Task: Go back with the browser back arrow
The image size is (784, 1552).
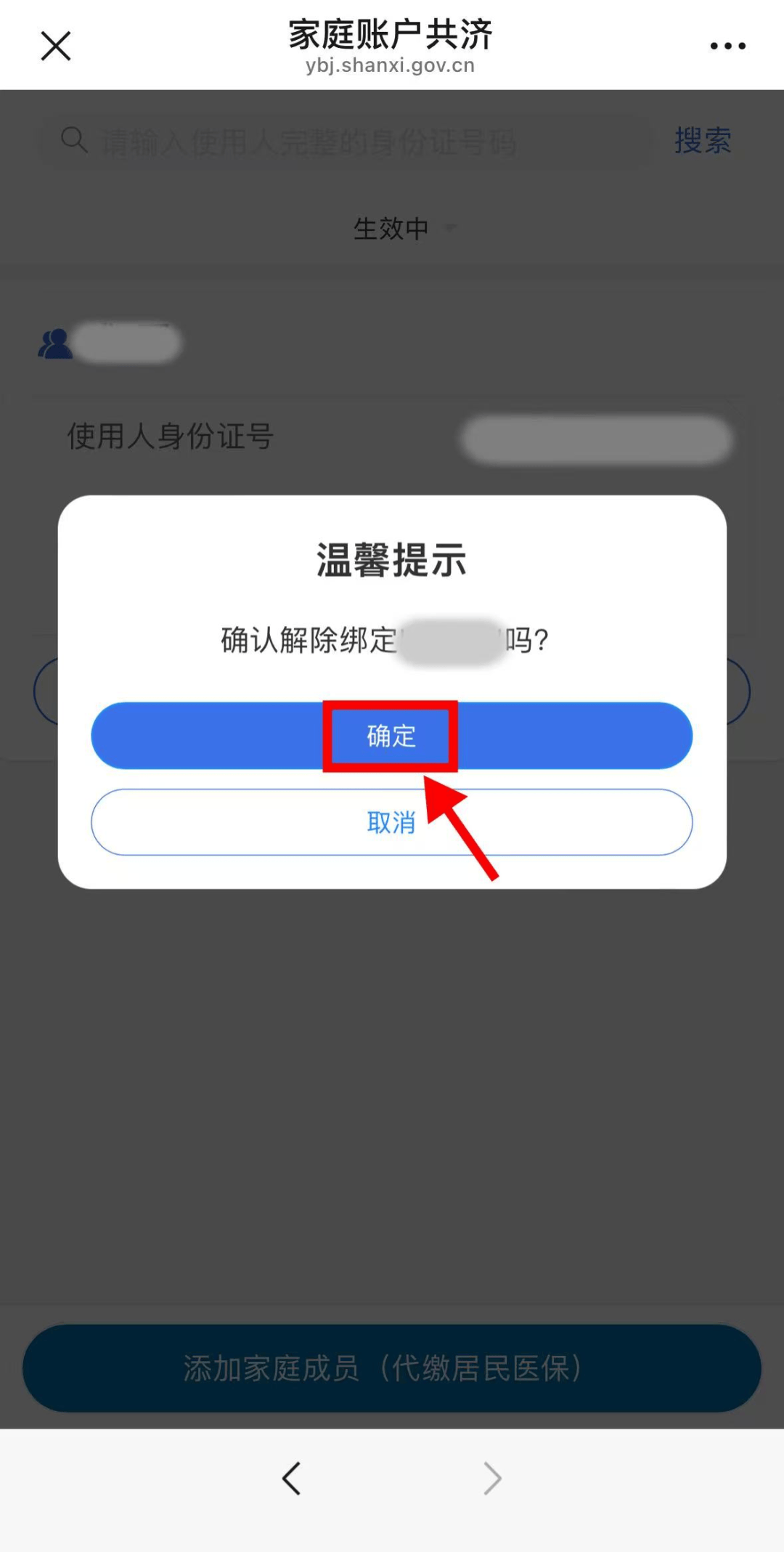Action: (x=291, y=1478)
